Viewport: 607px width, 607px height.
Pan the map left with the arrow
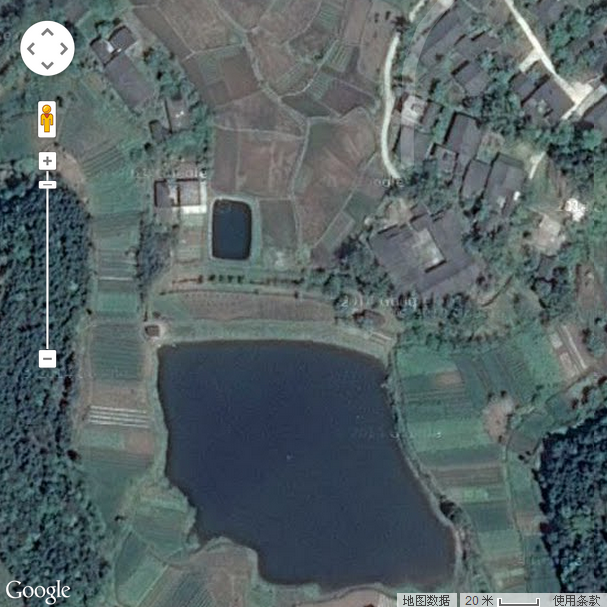(x=32, y=48)
